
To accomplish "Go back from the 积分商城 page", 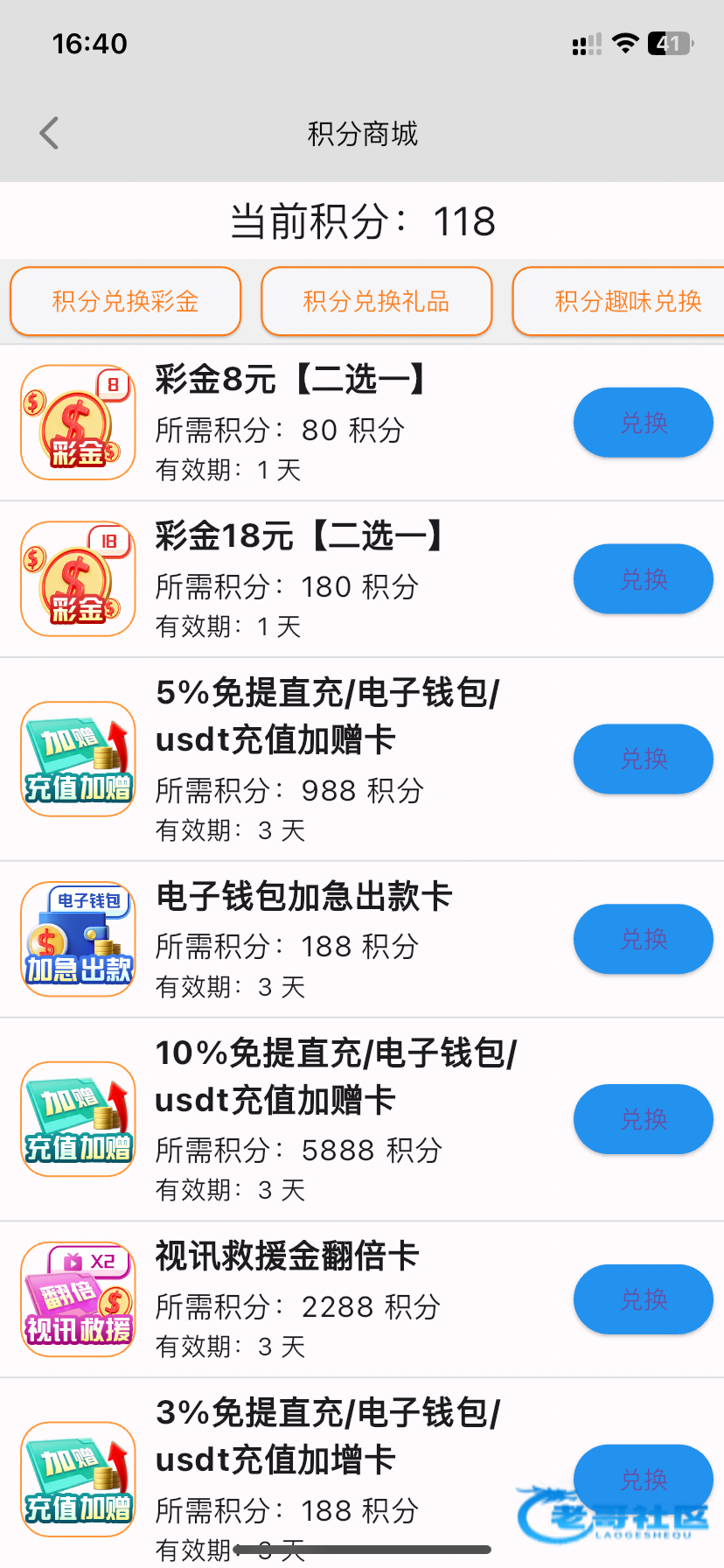I will point(50,134).
